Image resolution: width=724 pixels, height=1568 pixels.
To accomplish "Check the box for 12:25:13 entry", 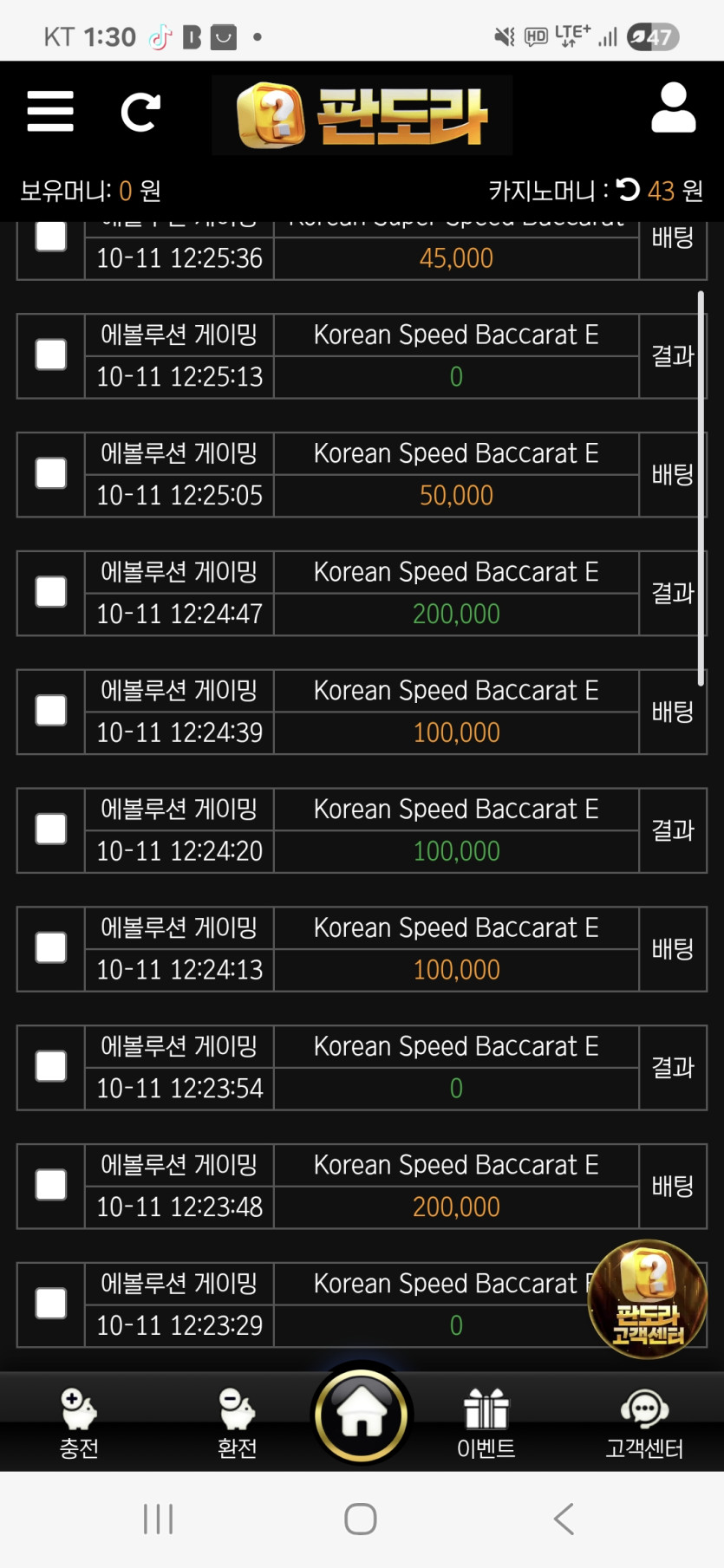I will [51, 355].
